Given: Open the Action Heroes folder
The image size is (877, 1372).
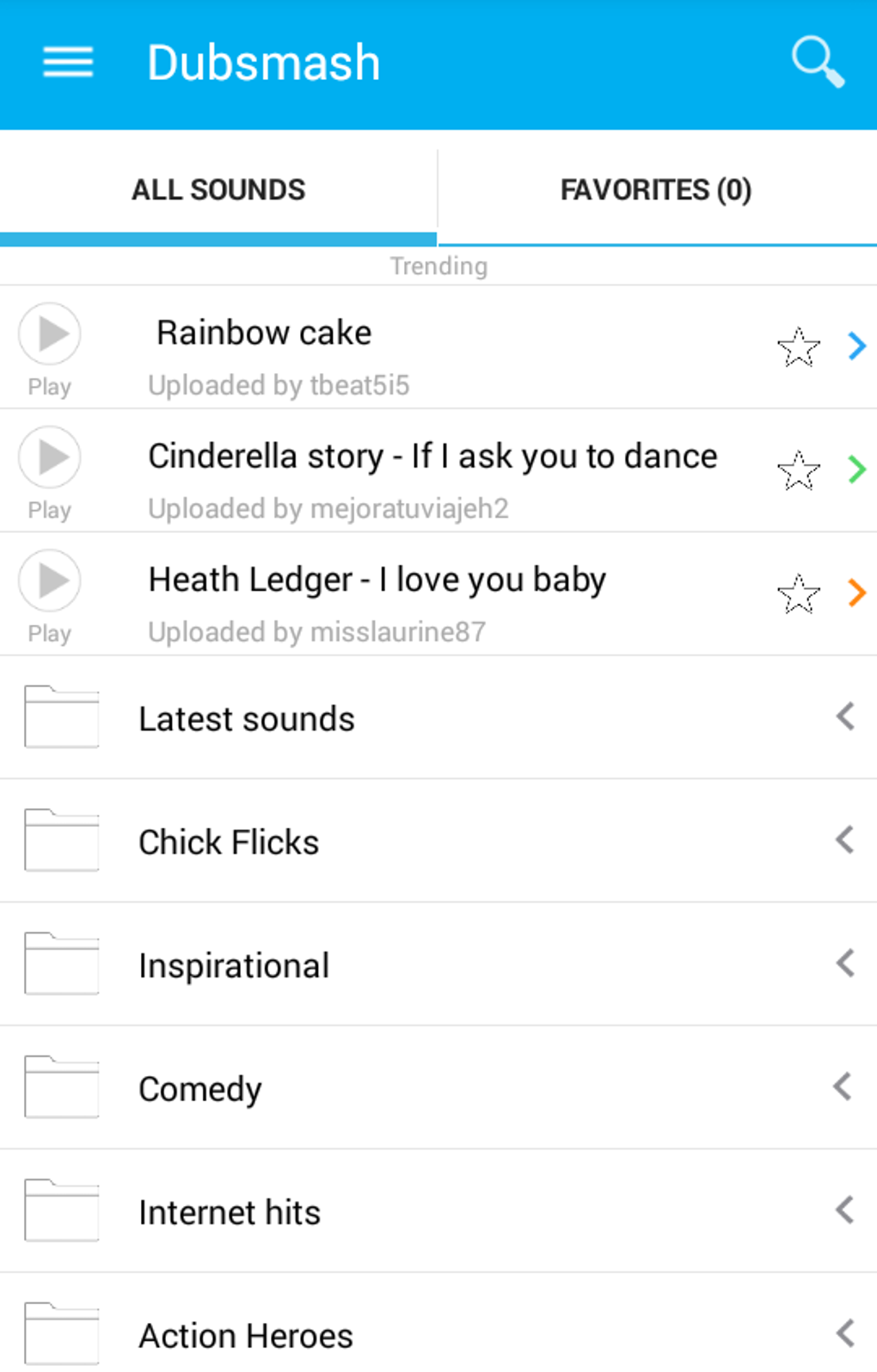Looking at the screenshot, I should click(x=246, y=1335).
